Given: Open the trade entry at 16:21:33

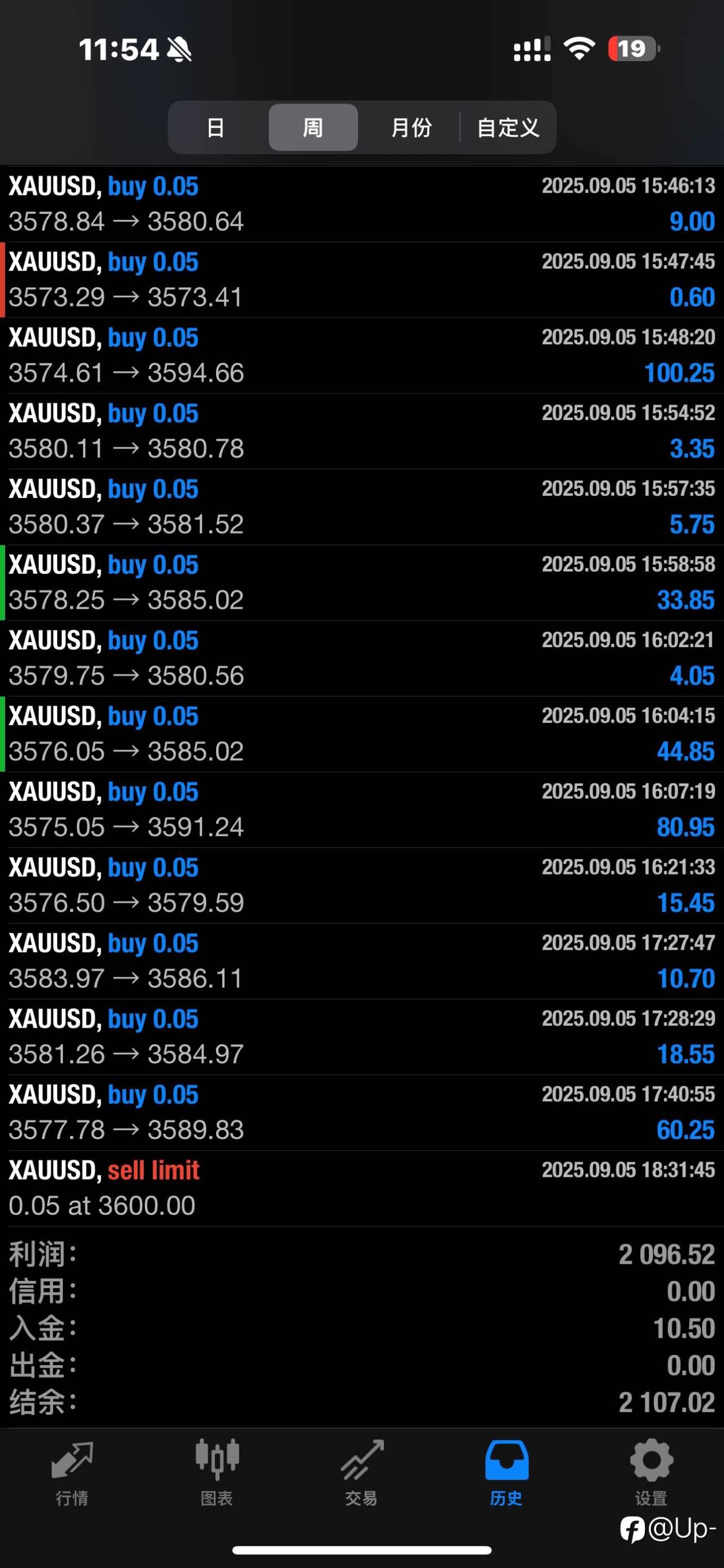Looking at the screenshot, I should 361,886.
